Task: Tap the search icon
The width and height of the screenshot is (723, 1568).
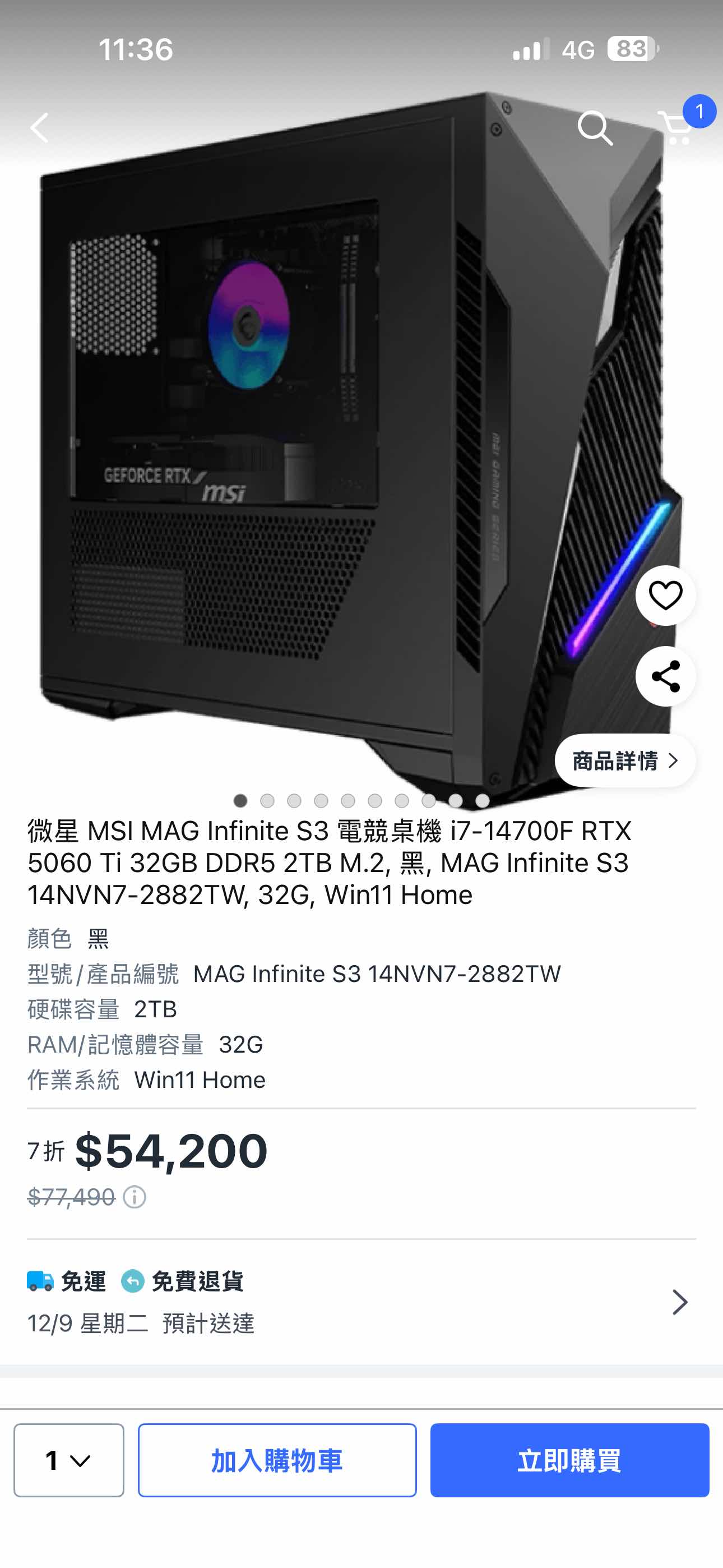Action: tap(595, 128)
